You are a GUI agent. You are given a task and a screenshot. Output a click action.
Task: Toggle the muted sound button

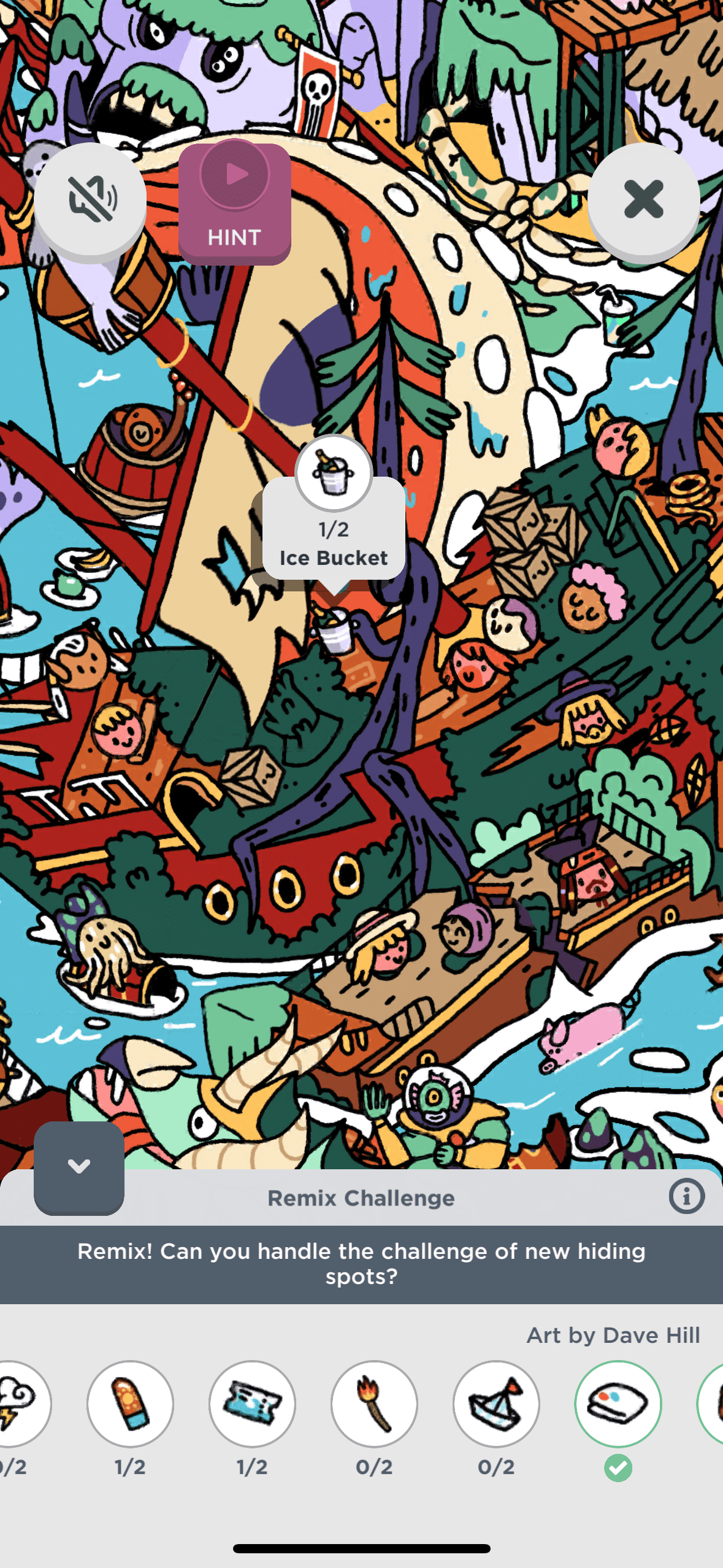click(90, 199)
